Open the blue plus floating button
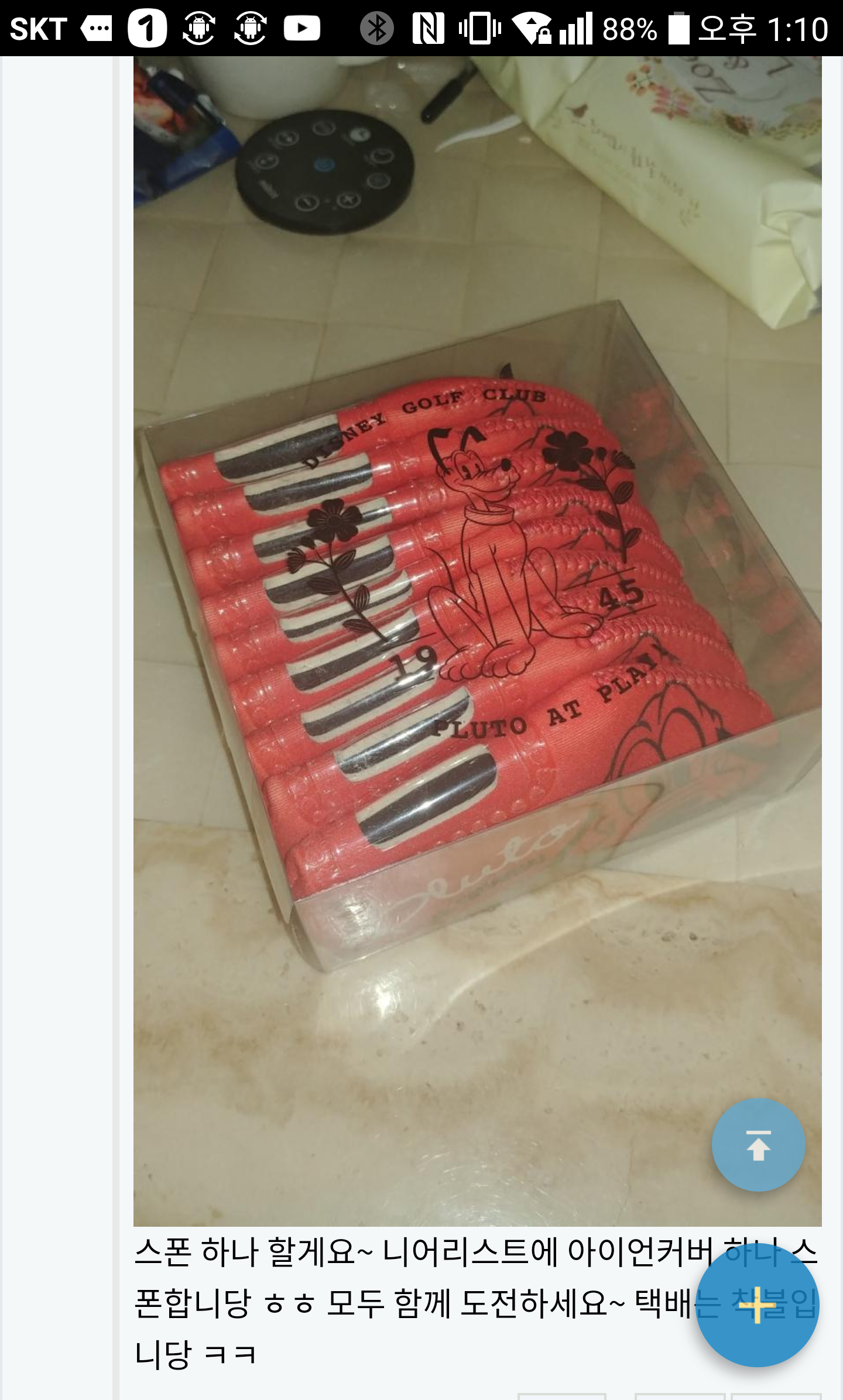843x1400 pixels. pyautogui.click(x=757, y=1306)
